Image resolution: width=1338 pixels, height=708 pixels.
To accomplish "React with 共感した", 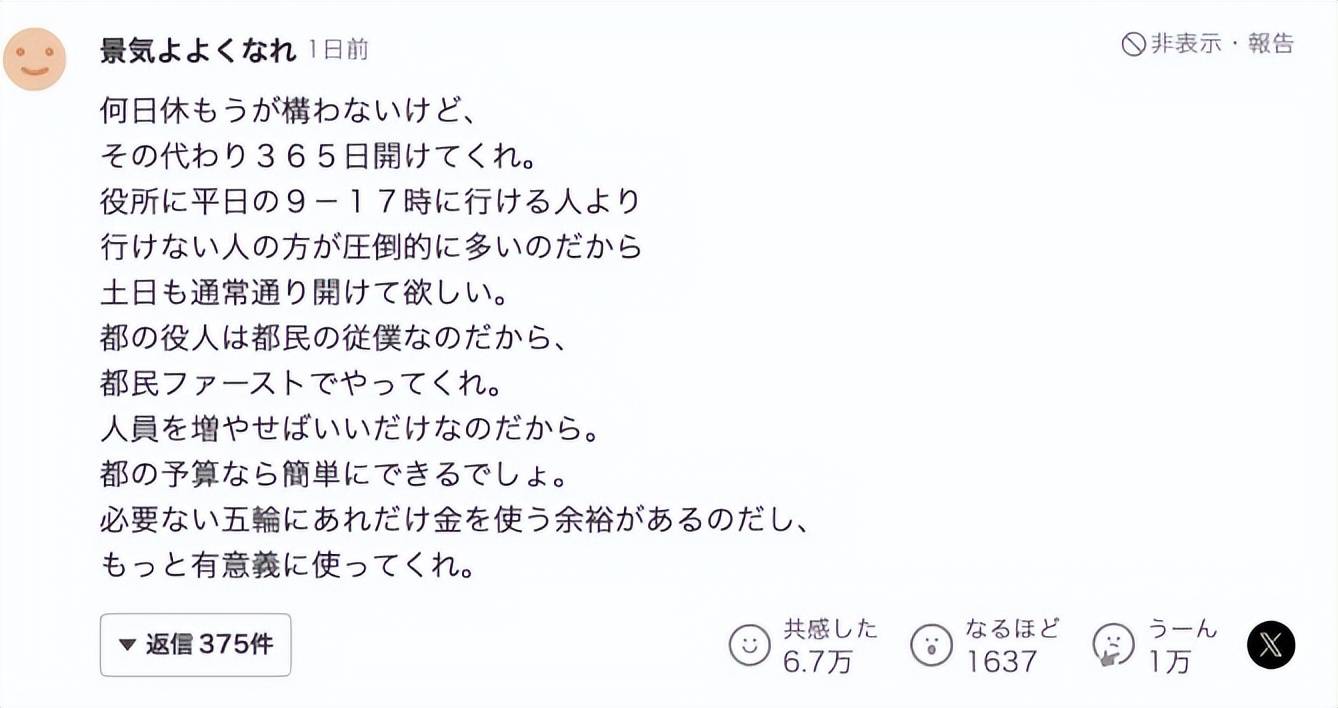I will (x=750, y=645).
